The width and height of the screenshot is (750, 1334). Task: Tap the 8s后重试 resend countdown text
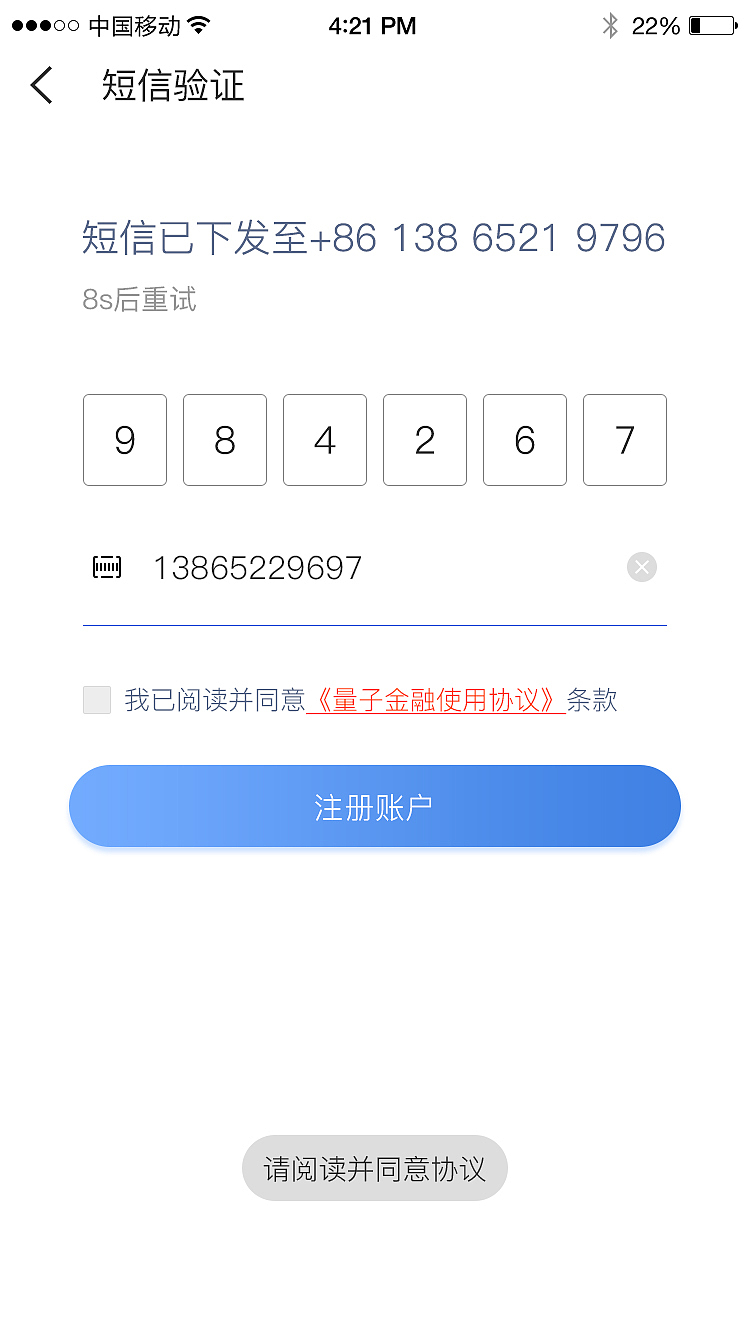pyautogui.click(x=140, y=300)
